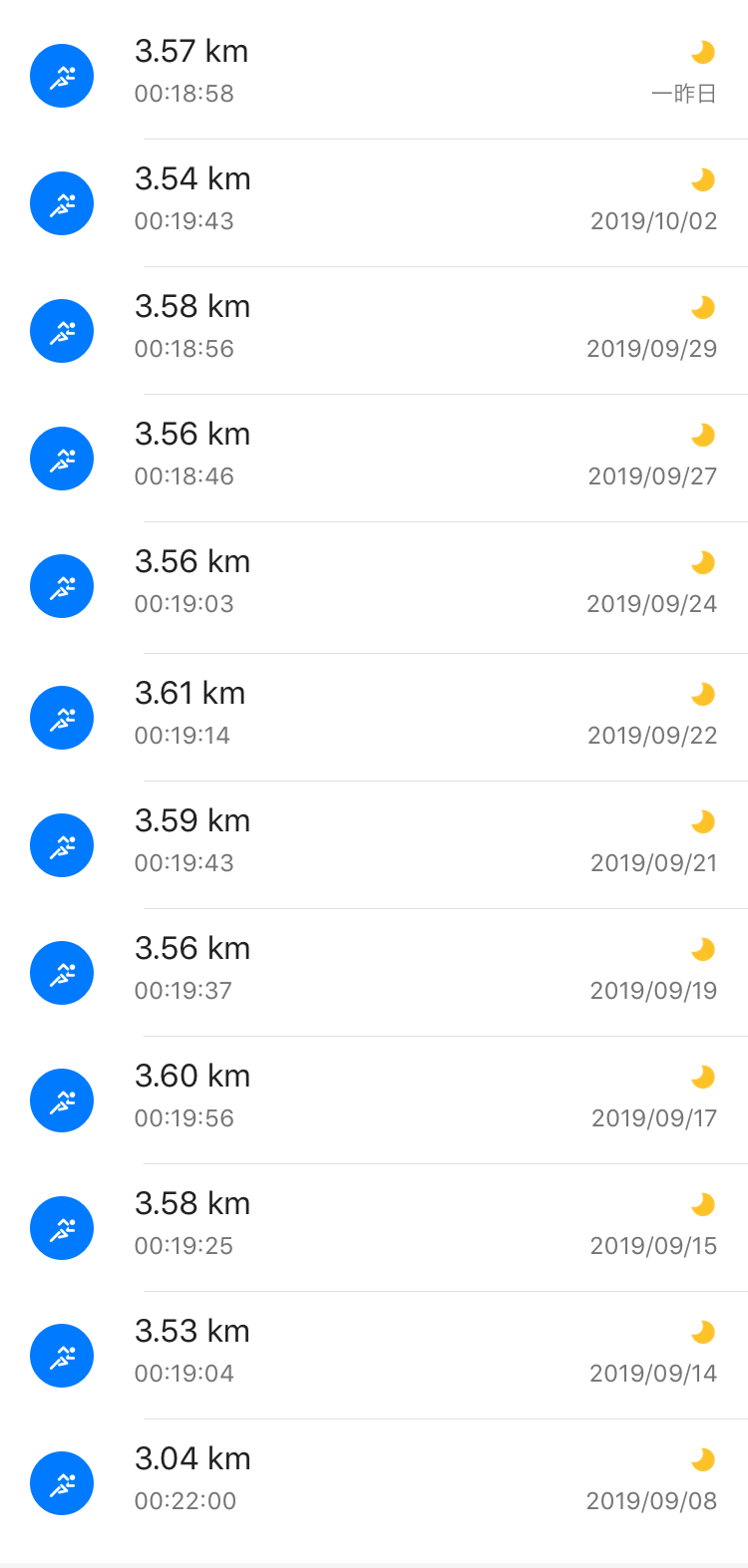Screen dimensions: 748x1568
Task: Select the 3.04 km run on 2019/09/08
Action: tap(374, 1483)
